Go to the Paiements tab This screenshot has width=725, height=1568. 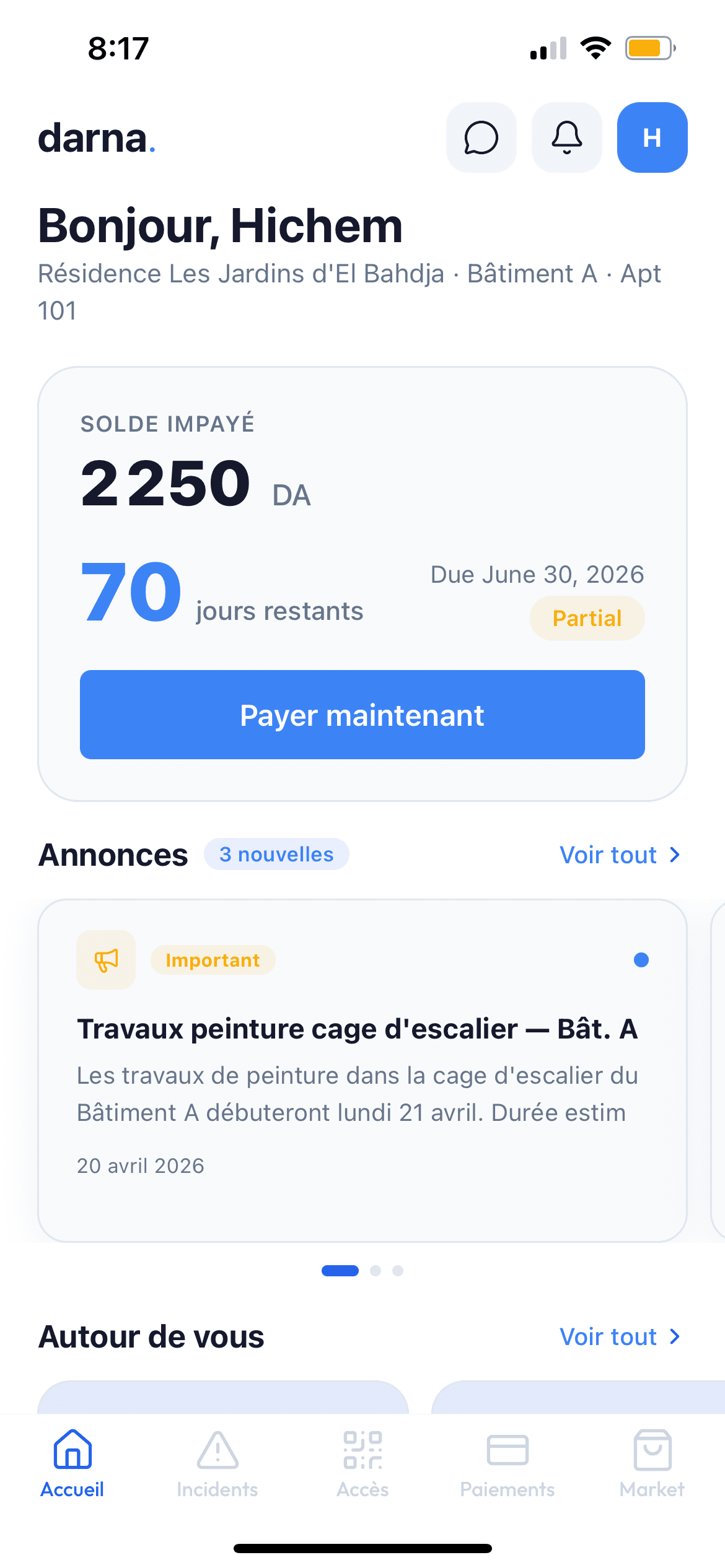(x=507, y=1463)
